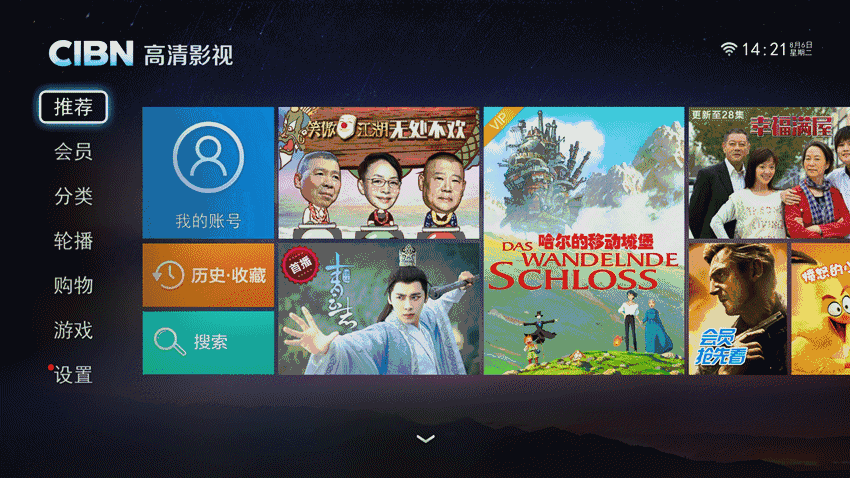Switch to the 会员 tab

tap(73, 152)
